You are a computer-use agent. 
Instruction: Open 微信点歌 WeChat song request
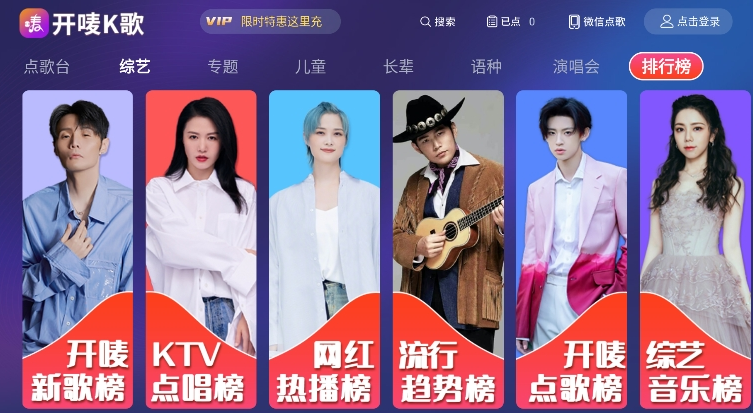click(597, 22)
